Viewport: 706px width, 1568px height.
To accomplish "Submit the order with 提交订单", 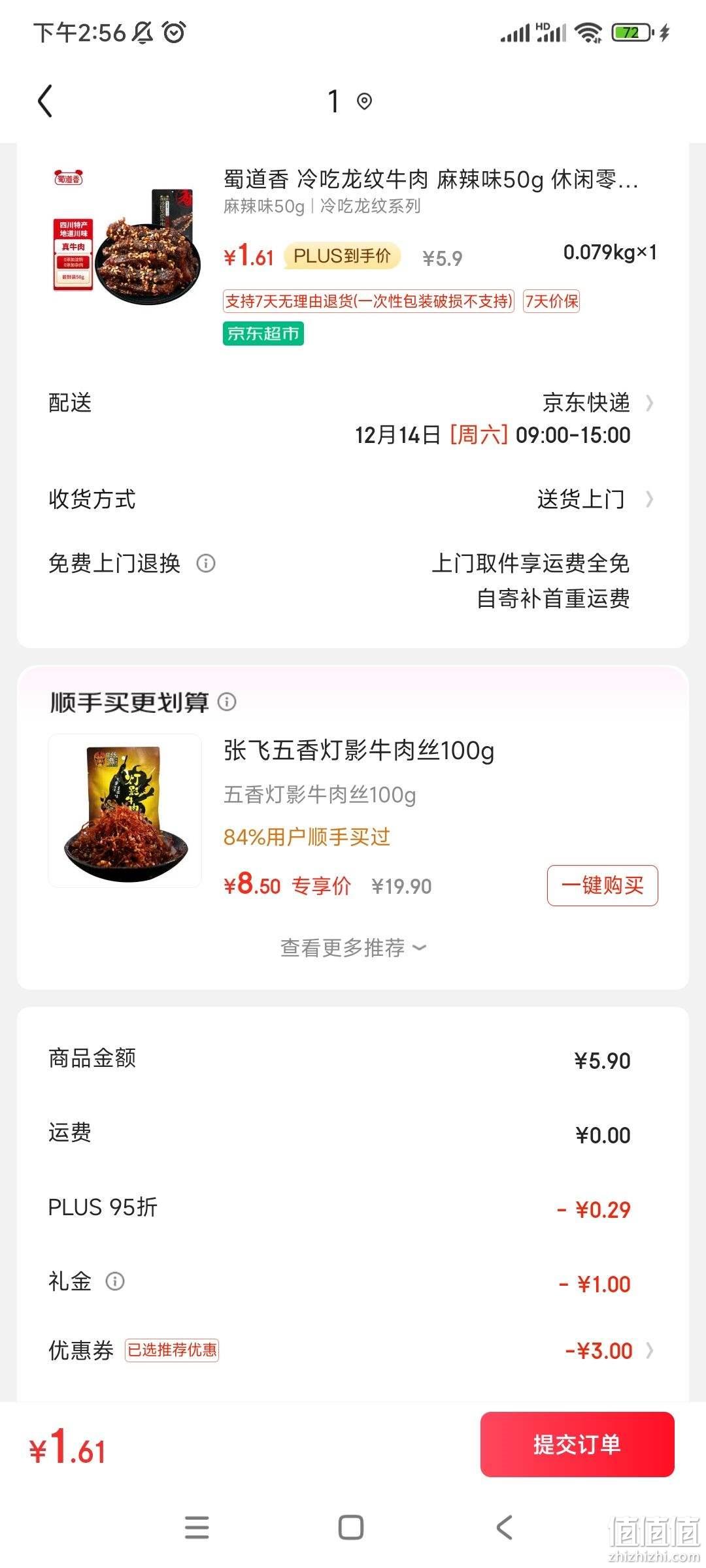I will (x=577, y=1444).
